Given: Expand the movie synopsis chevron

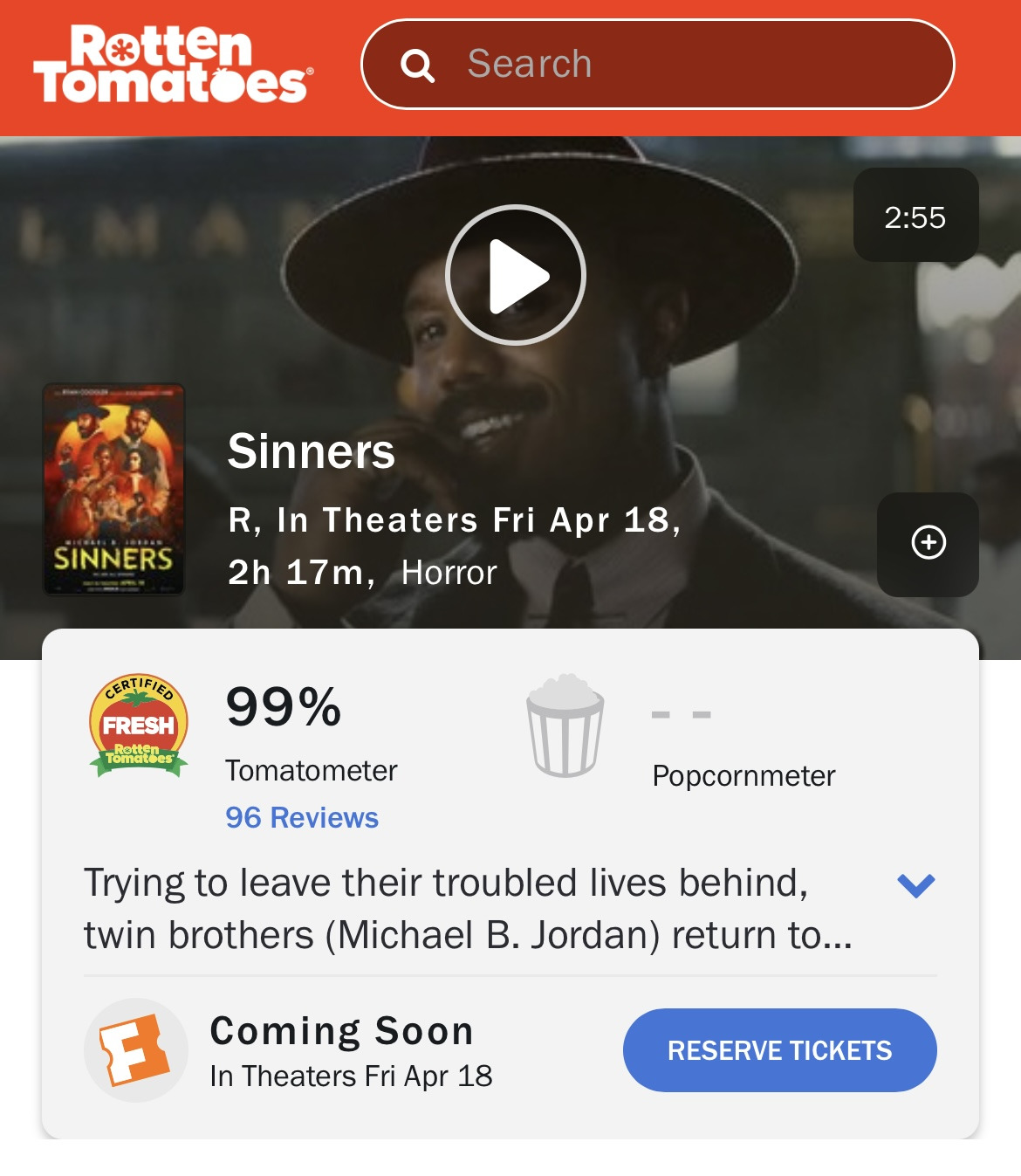Looking at the screenshot, I should (x=915, y=885).
